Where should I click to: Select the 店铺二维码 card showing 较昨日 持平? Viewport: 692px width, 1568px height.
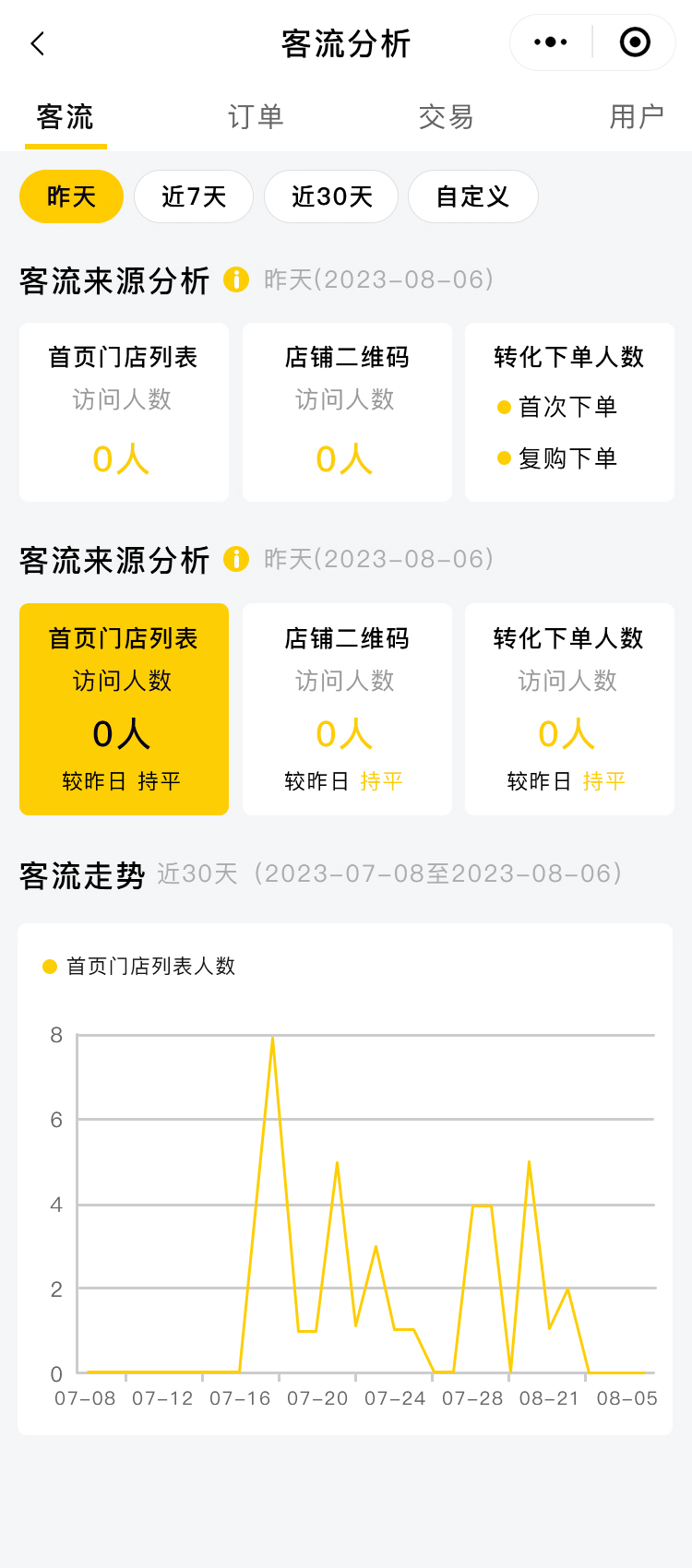[347, 708]
